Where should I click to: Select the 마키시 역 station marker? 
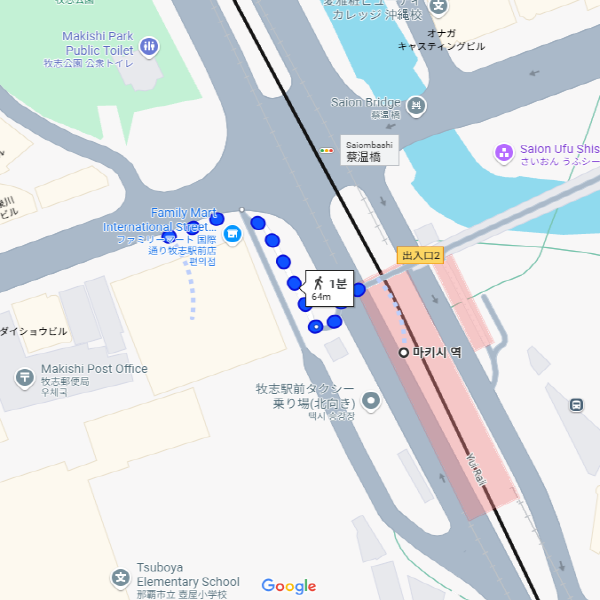pos(404,352)
